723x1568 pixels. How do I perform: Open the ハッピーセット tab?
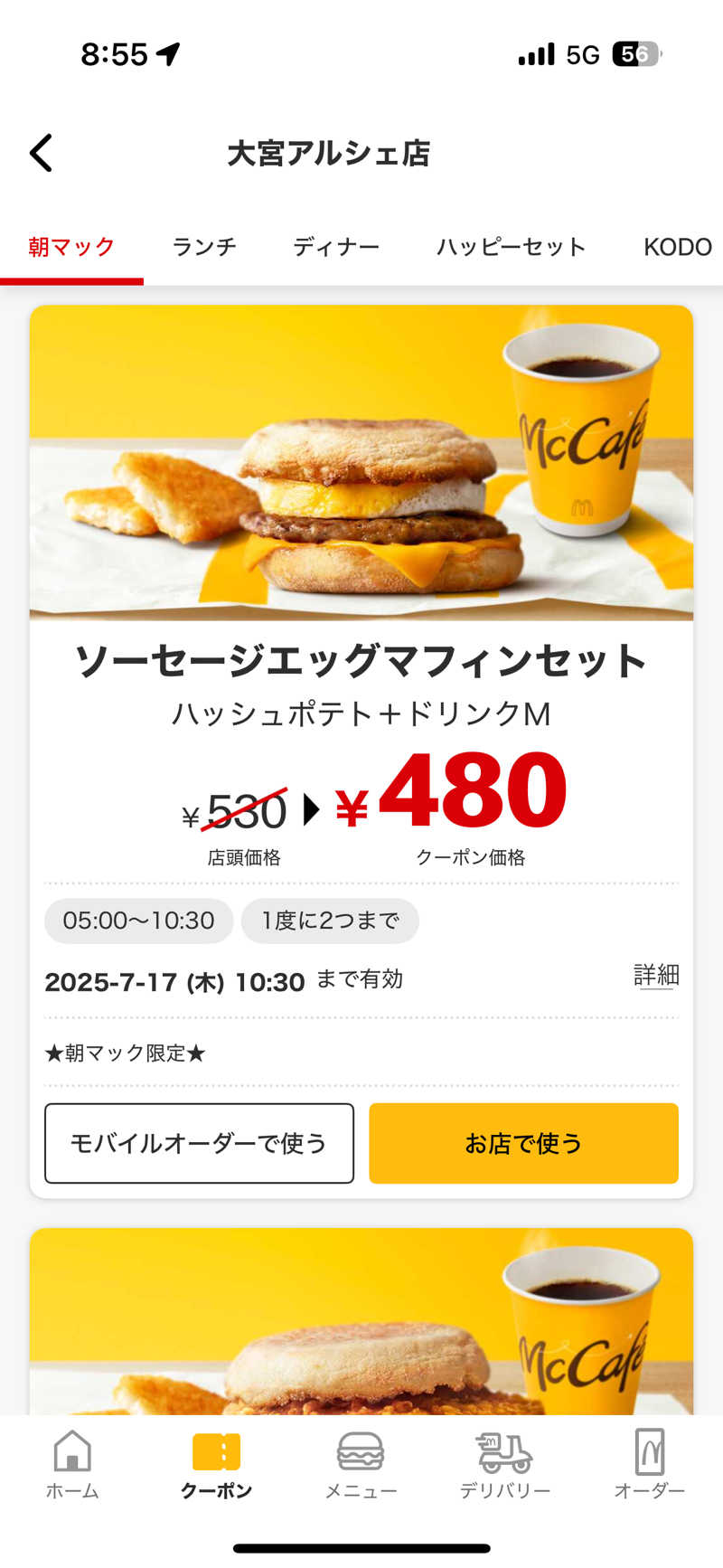tap(512, 247)
